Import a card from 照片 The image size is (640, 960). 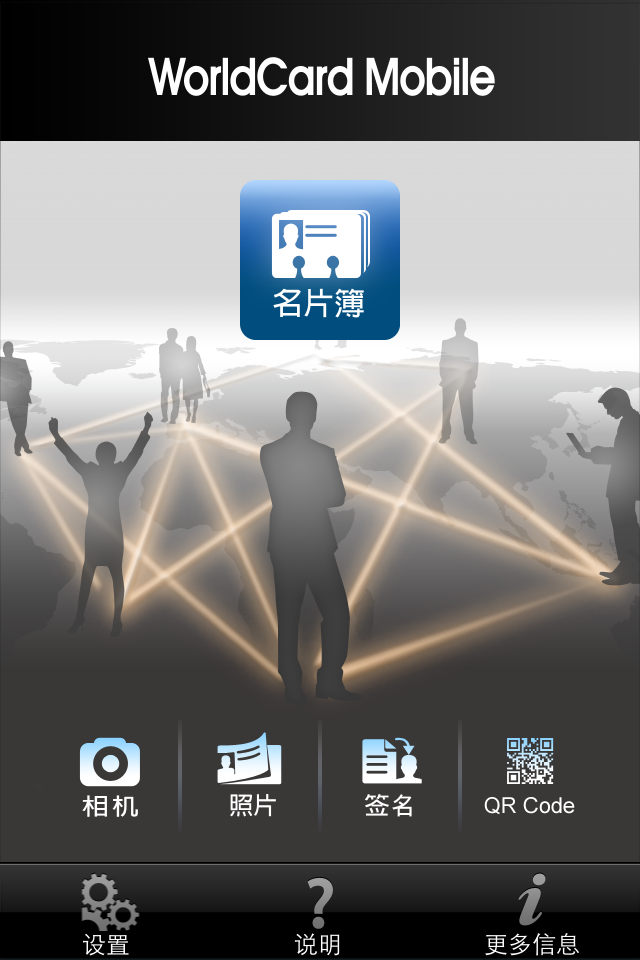click(x=250, y=777)
